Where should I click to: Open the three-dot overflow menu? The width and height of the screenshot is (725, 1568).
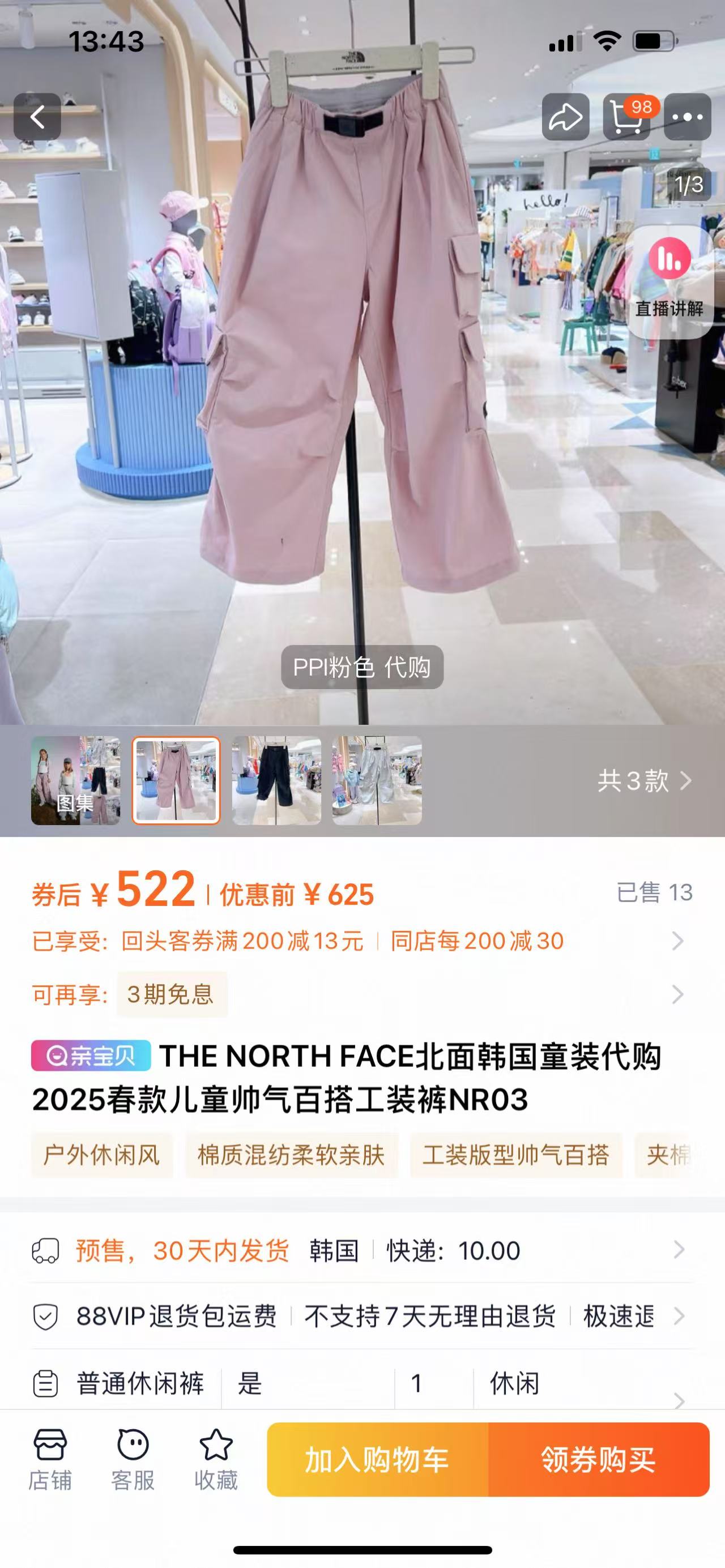pyautogui.click(x=687, y=117)
